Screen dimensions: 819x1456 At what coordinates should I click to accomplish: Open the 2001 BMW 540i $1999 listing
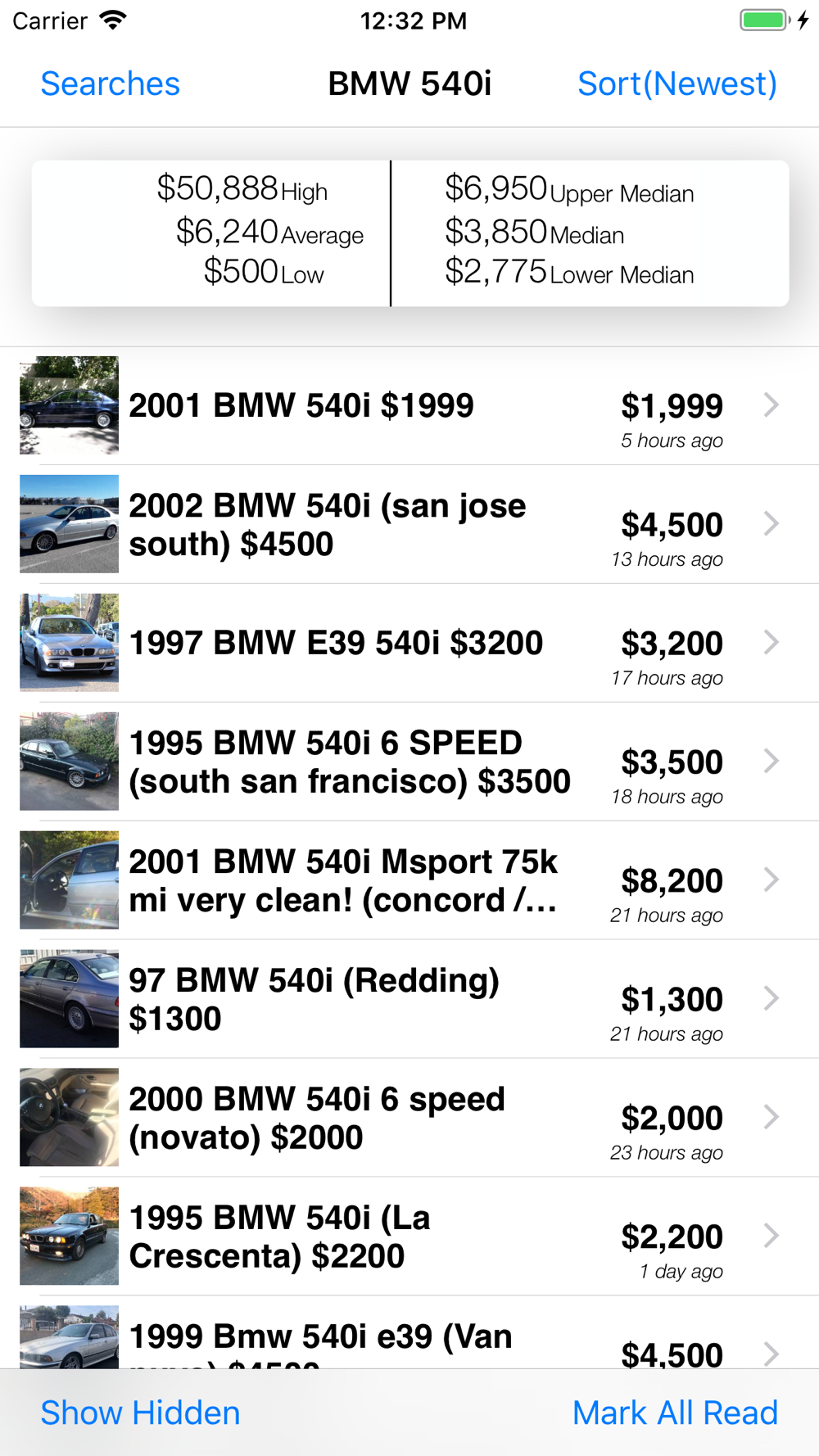pos(409,406)
